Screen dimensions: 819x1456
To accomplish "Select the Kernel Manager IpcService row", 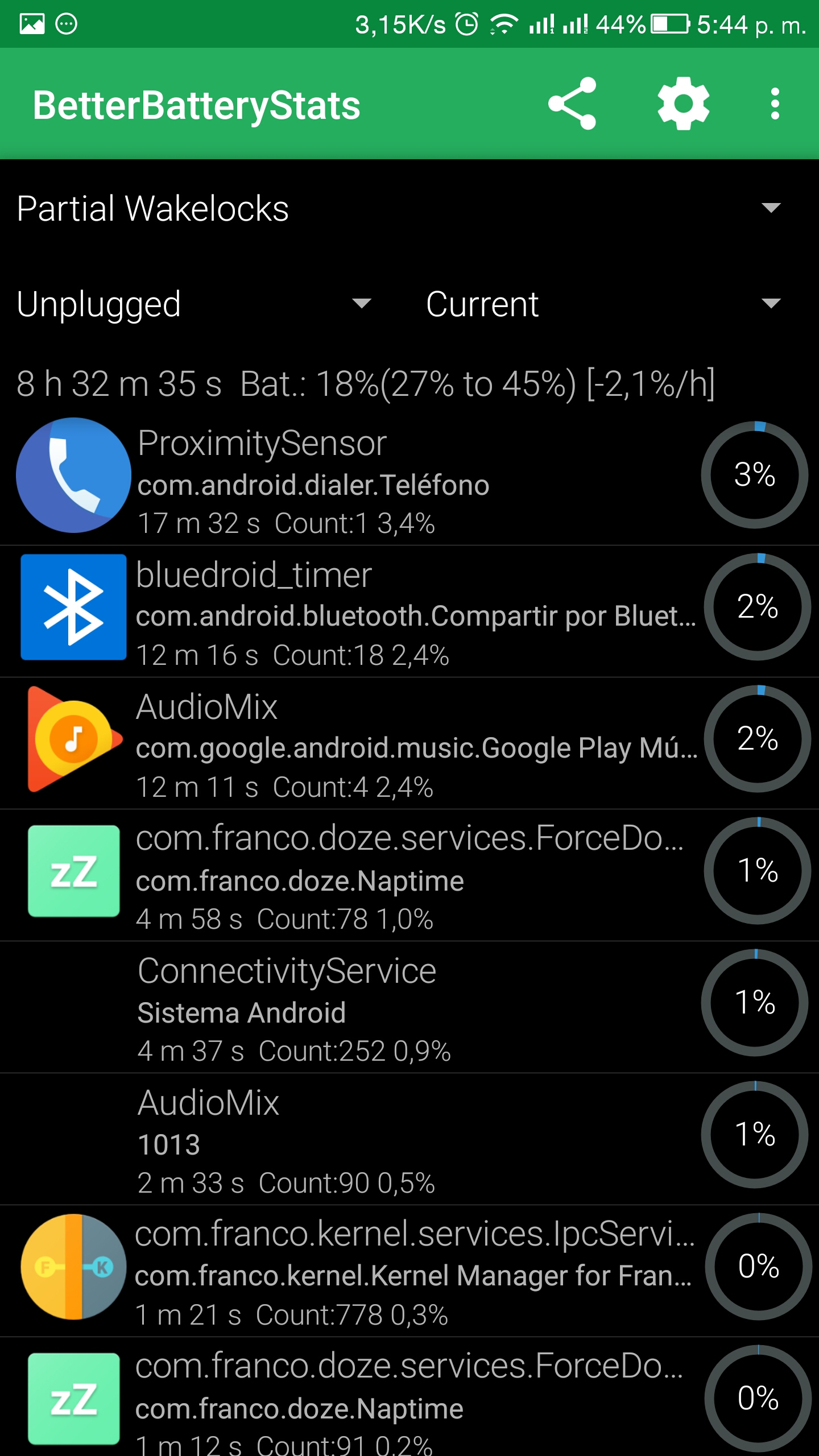I will pyautogui.click(x=409, y=1271).
